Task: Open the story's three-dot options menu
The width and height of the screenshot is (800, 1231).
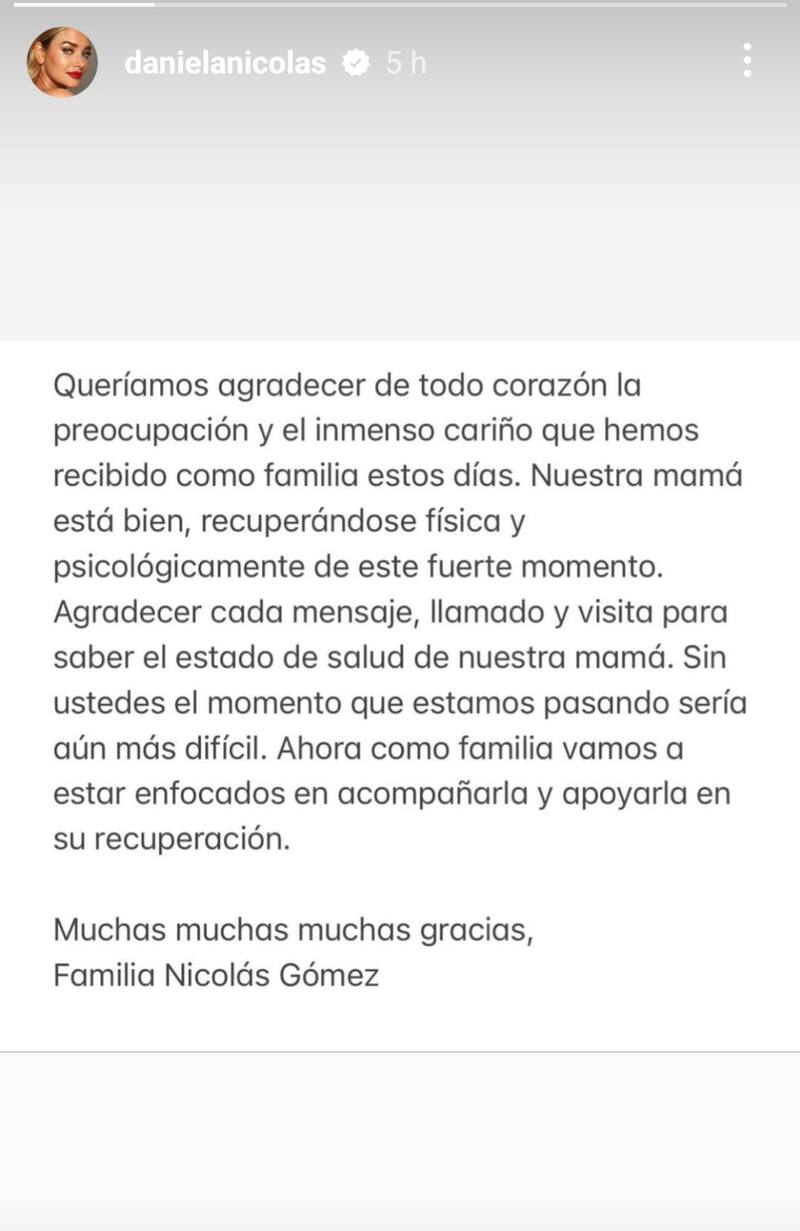Action: (x=747, y=62)
